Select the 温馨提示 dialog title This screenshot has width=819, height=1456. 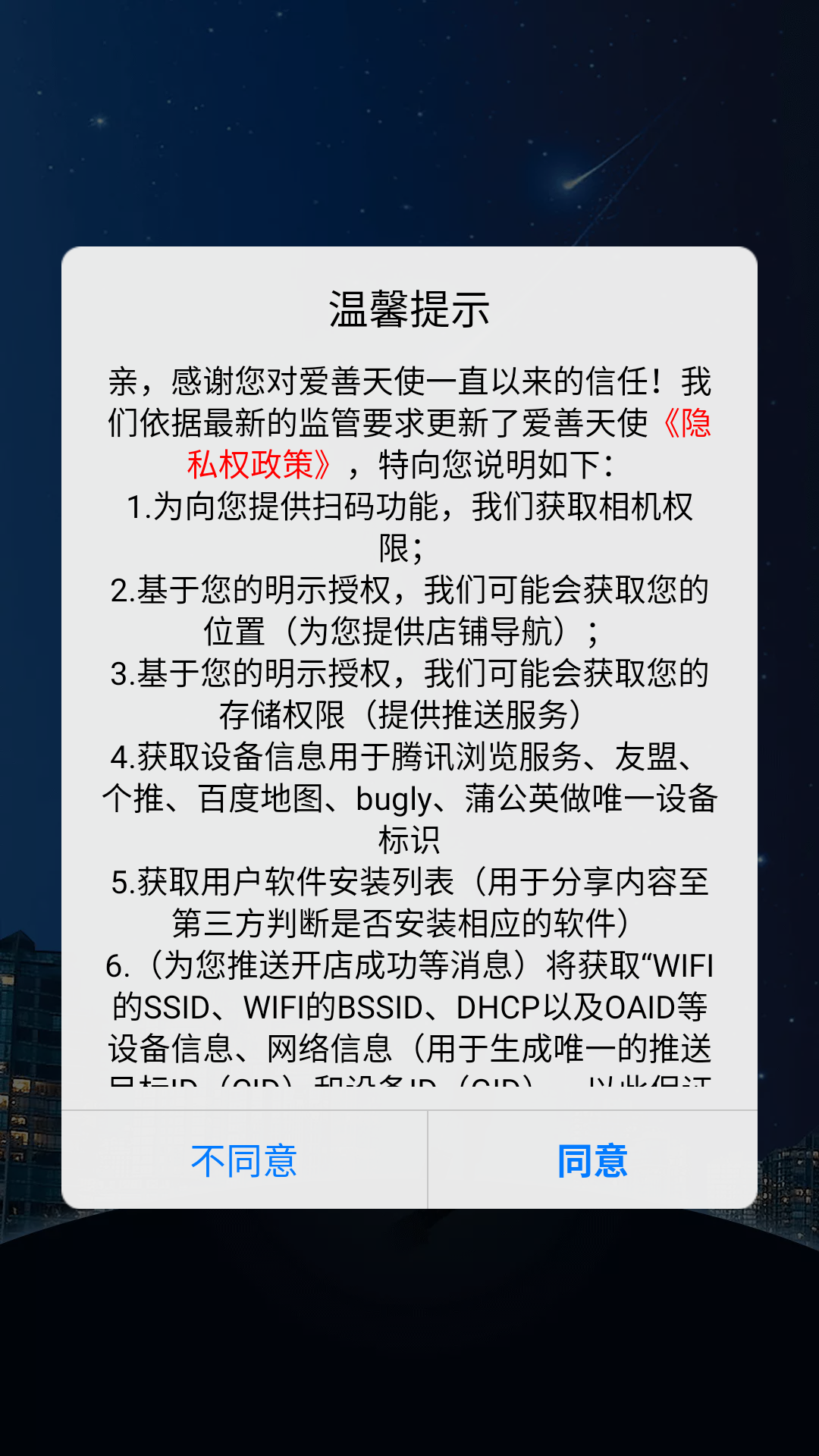click(409, 306)
